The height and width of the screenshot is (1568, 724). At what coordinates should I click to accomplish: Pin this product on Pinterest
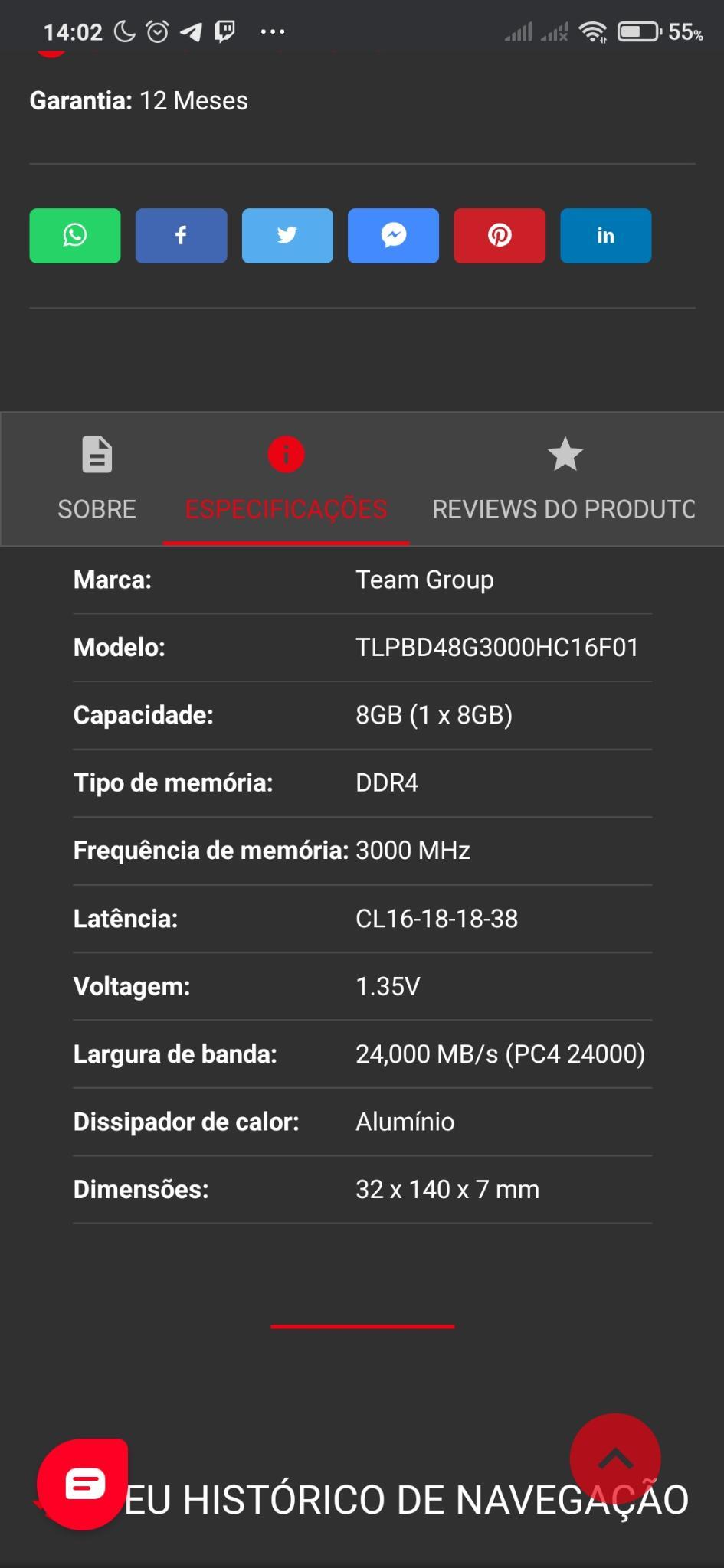(x=500, y=236)
